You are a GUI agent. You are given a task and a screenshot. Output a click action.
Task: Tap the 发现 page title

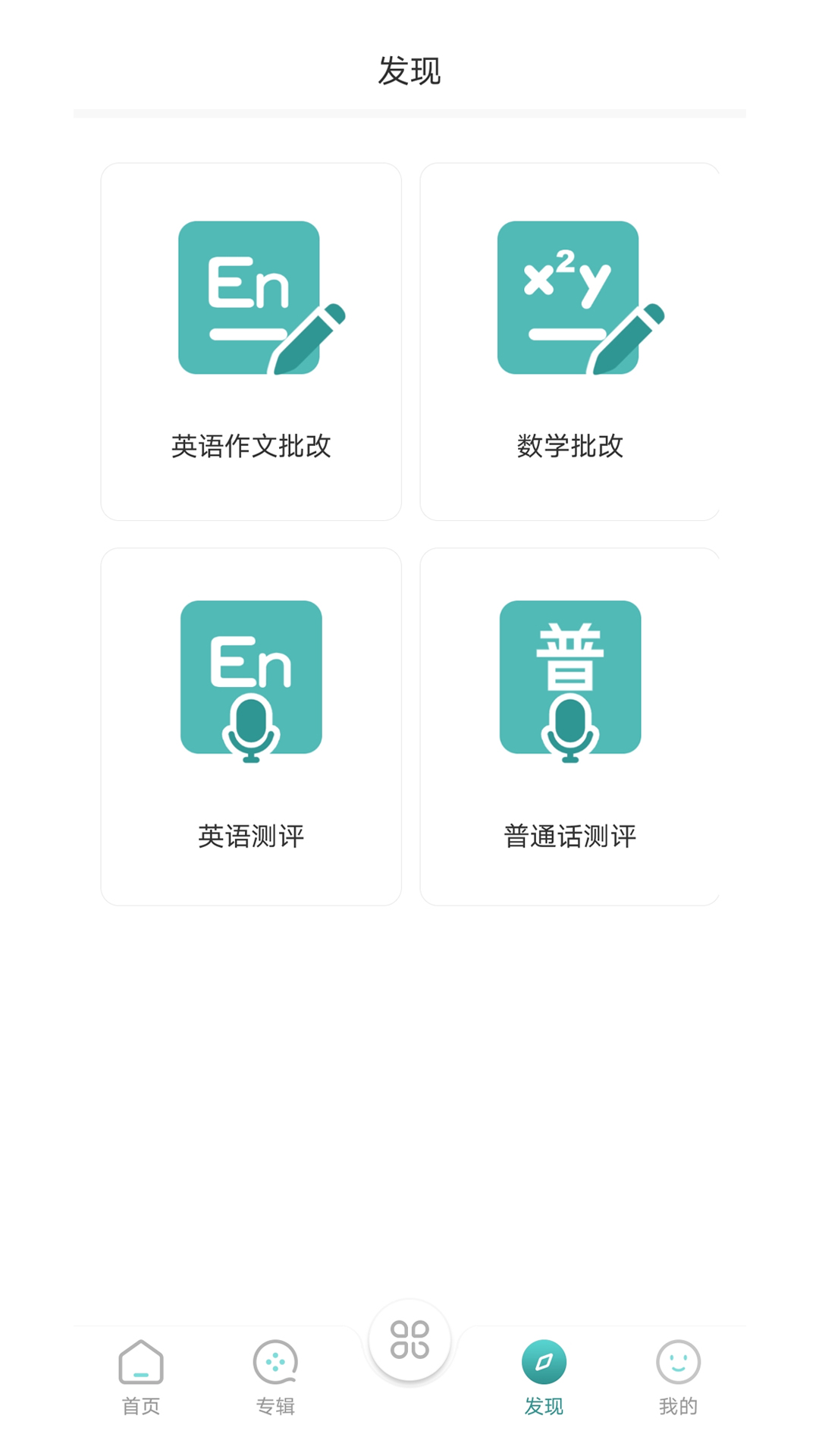[409, 71]
